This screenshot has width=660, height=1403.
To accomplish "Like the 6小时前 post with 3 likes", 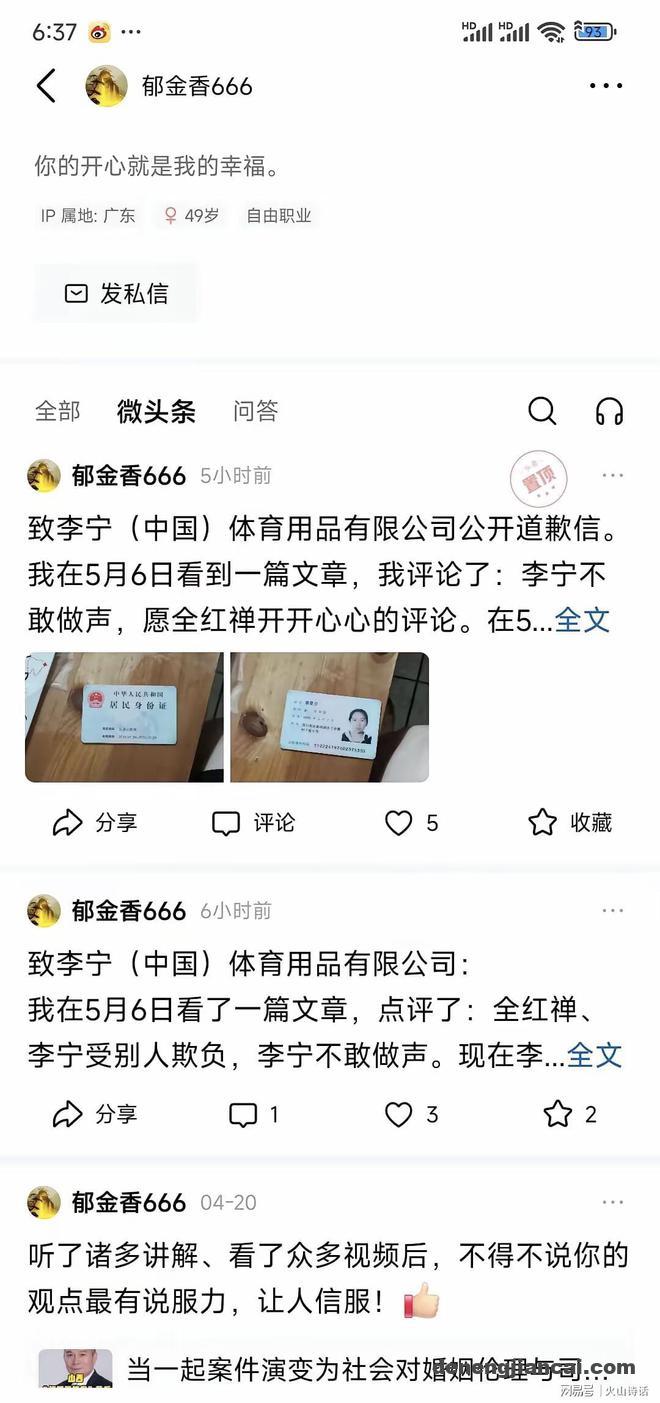I will pyautogui.click(x=411, y=1114).
